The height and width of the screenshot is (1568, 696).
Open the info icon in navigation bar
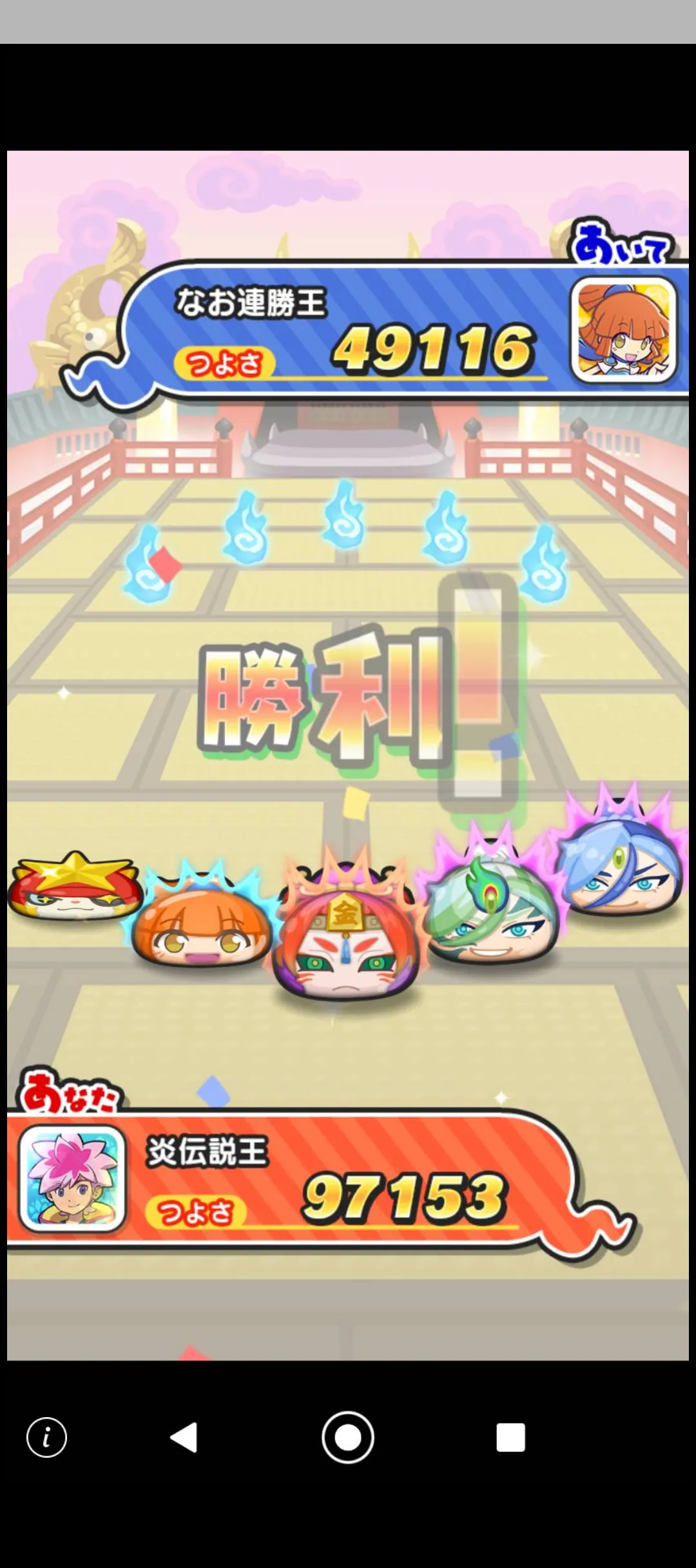pos(46,1437)
